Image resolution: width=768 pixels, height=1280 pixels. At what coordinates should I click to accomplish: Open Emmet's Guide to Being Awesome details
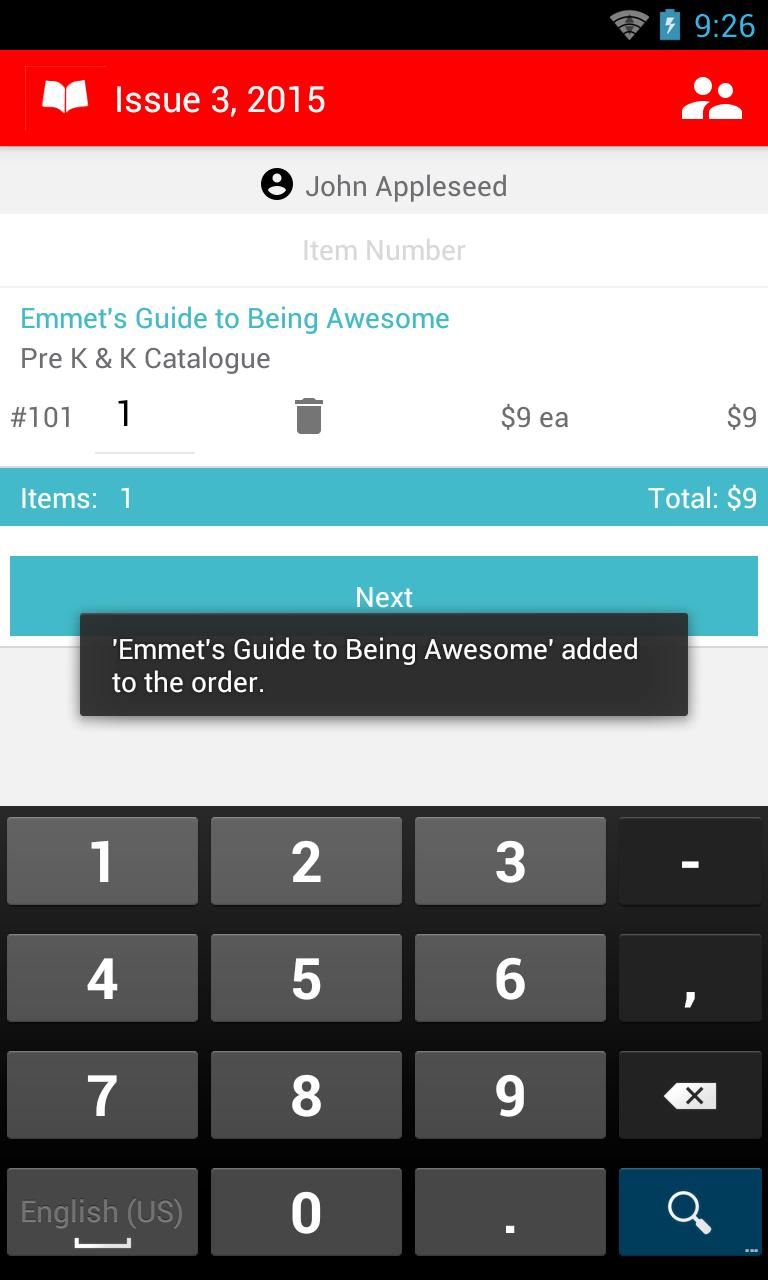point(235,319)
